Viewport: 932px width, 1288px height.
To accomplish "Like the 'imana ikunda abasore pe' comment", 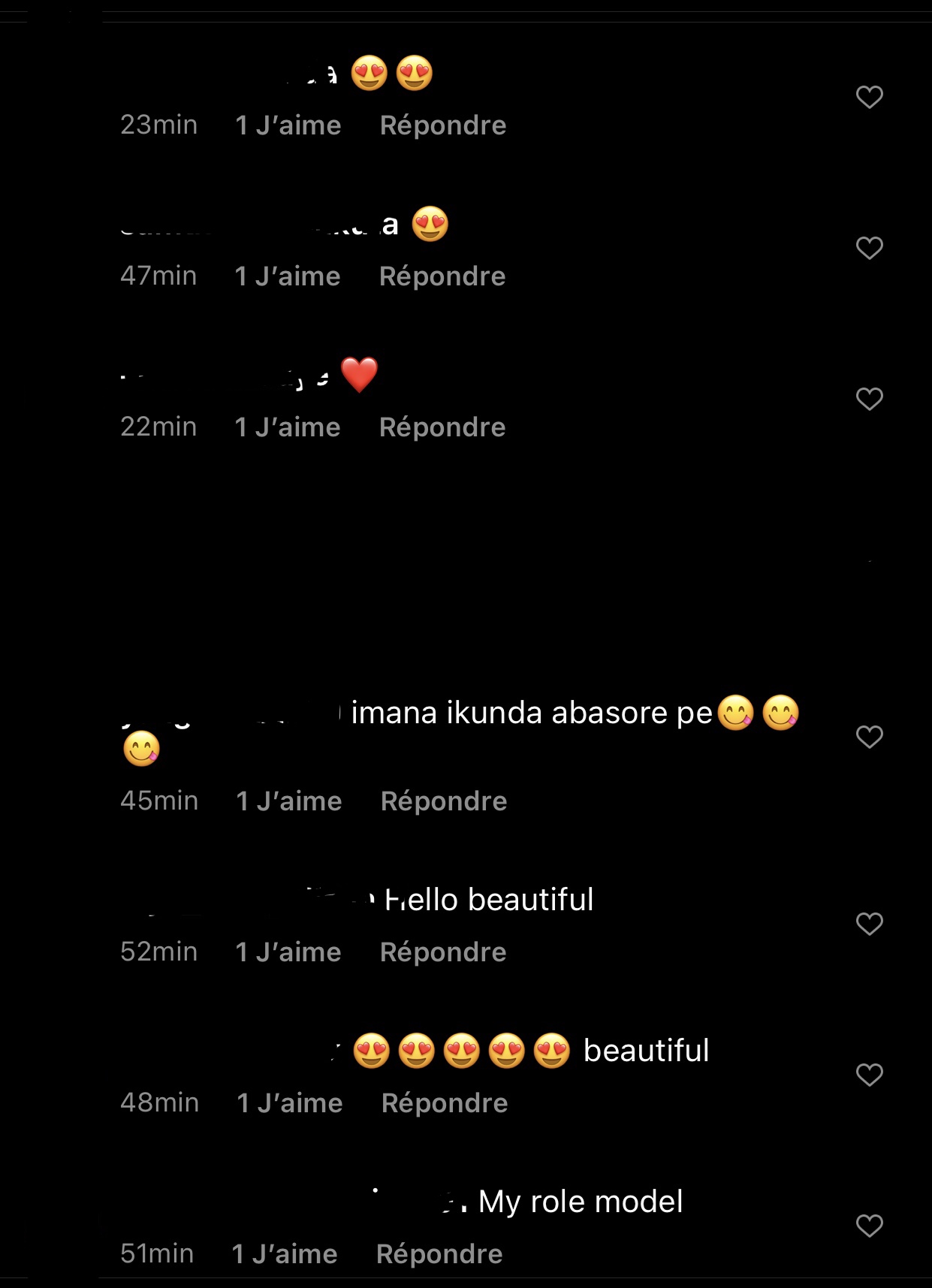I will 869,737.
